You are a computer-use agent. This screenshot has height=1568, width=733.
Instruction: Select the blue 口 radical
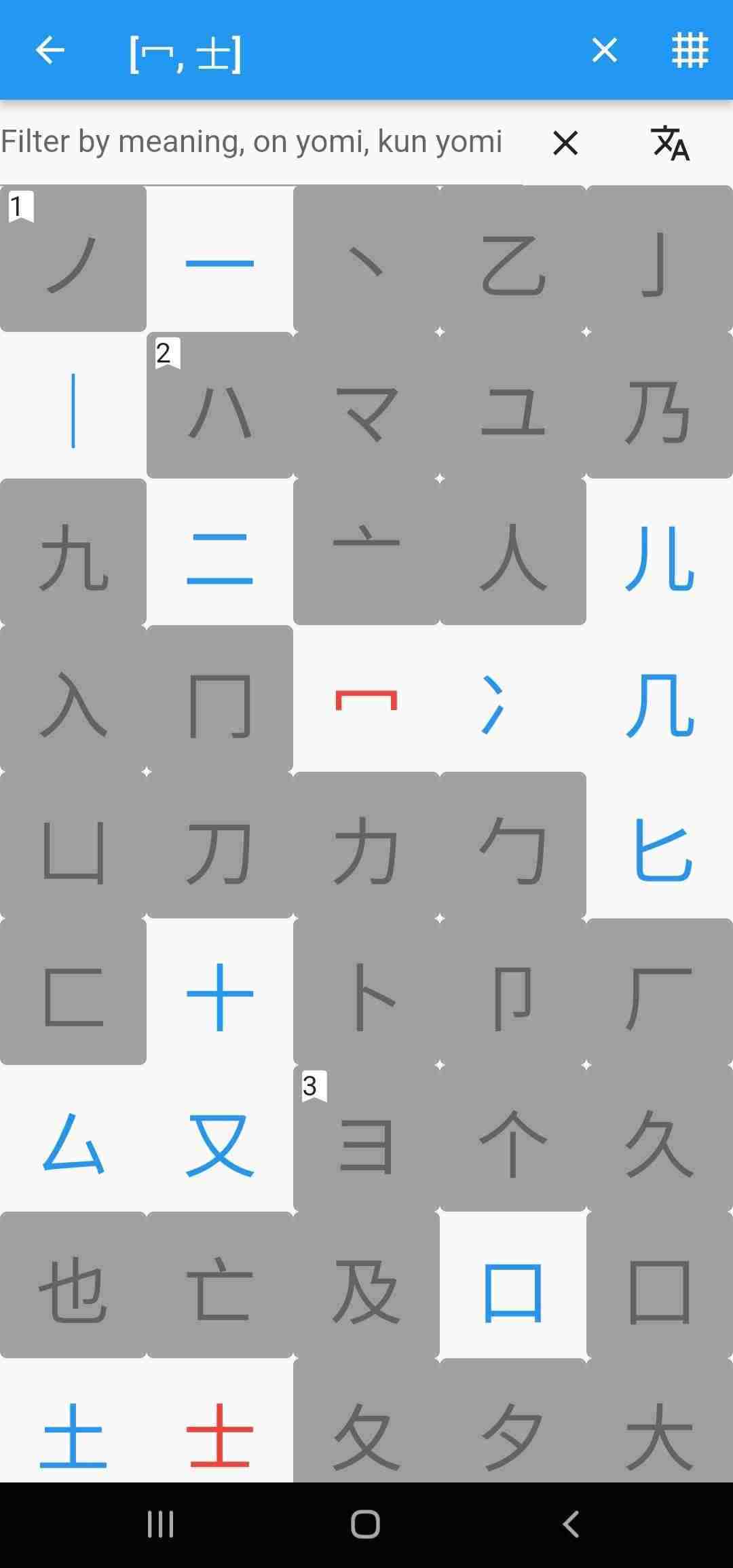tap(513, 1285)
